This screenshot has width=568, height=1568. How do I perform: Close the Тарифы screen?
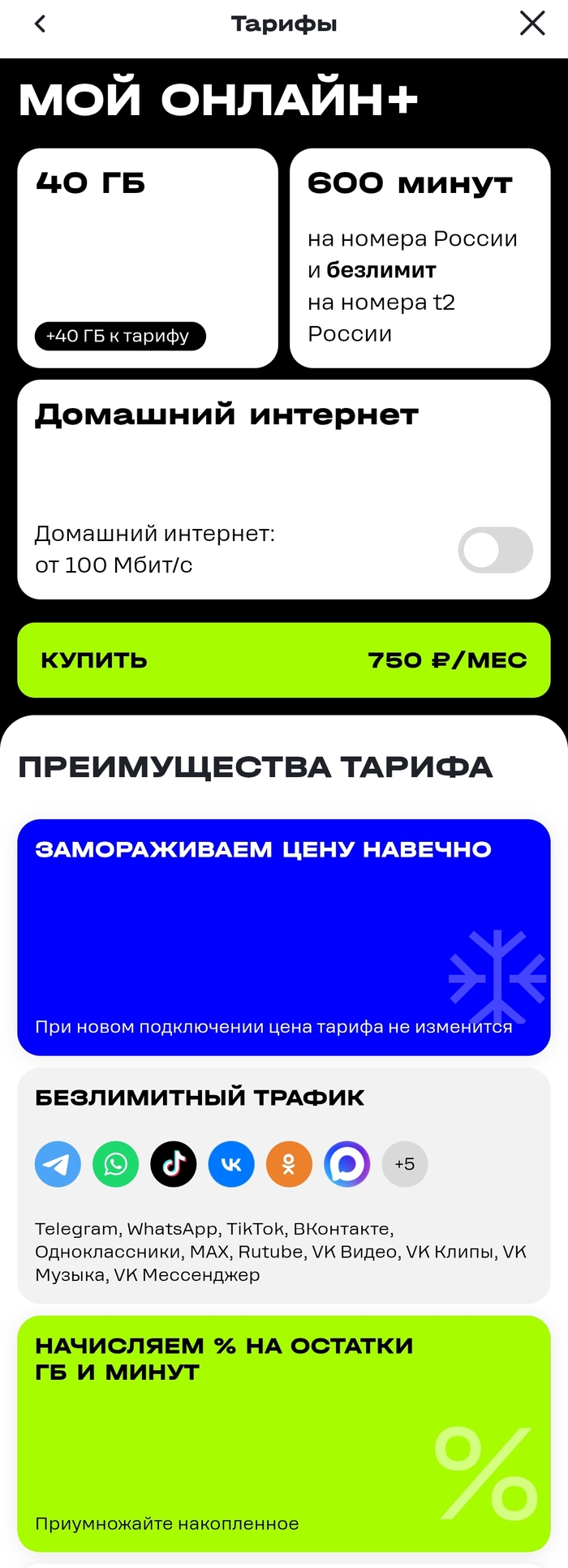[531, 24]
